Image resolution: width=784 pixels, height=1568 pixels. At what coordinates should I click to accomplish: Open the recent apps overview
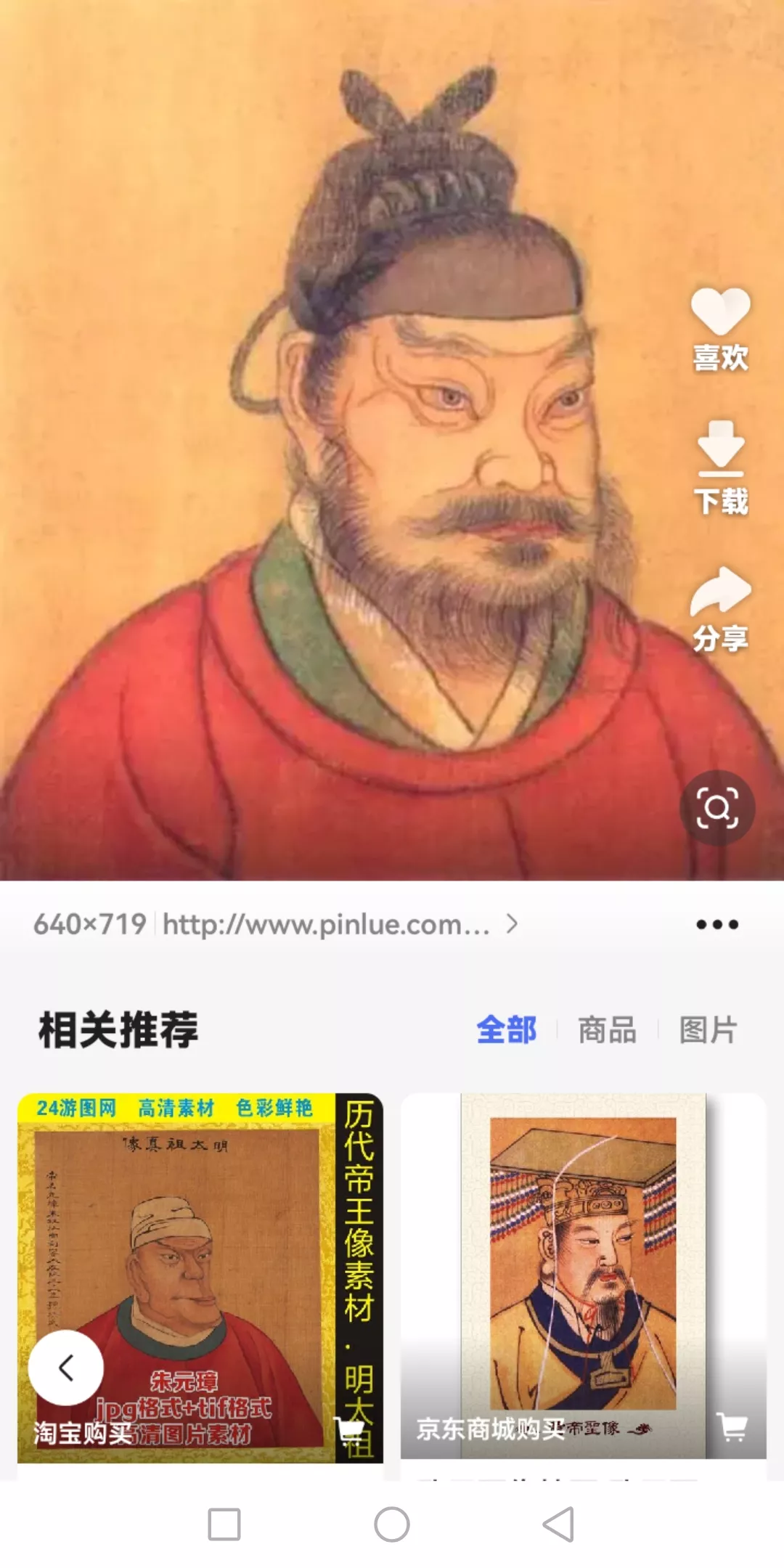[224, 1524]
